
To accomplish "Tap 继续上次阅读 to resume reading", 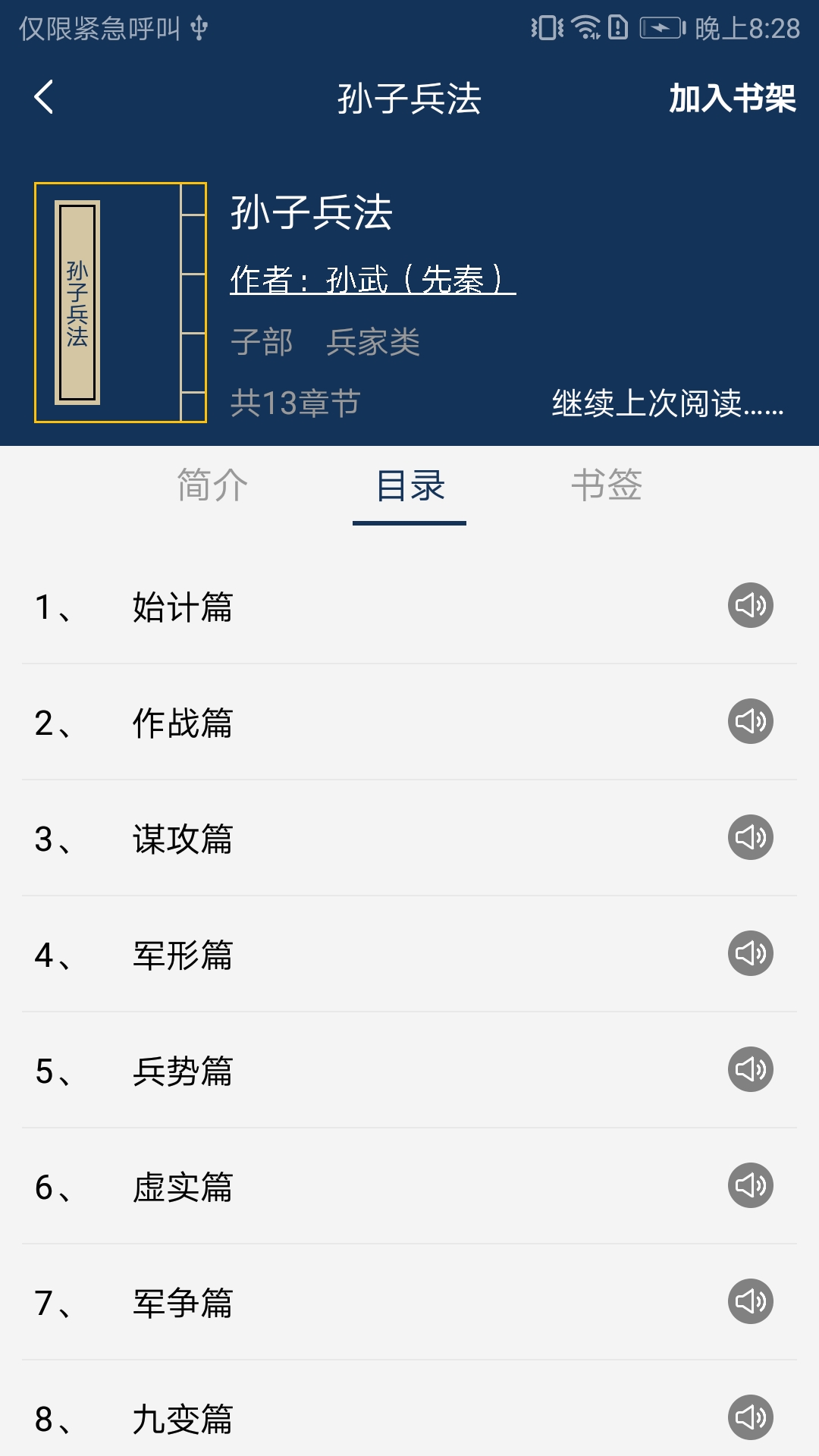I will (667, 406).
